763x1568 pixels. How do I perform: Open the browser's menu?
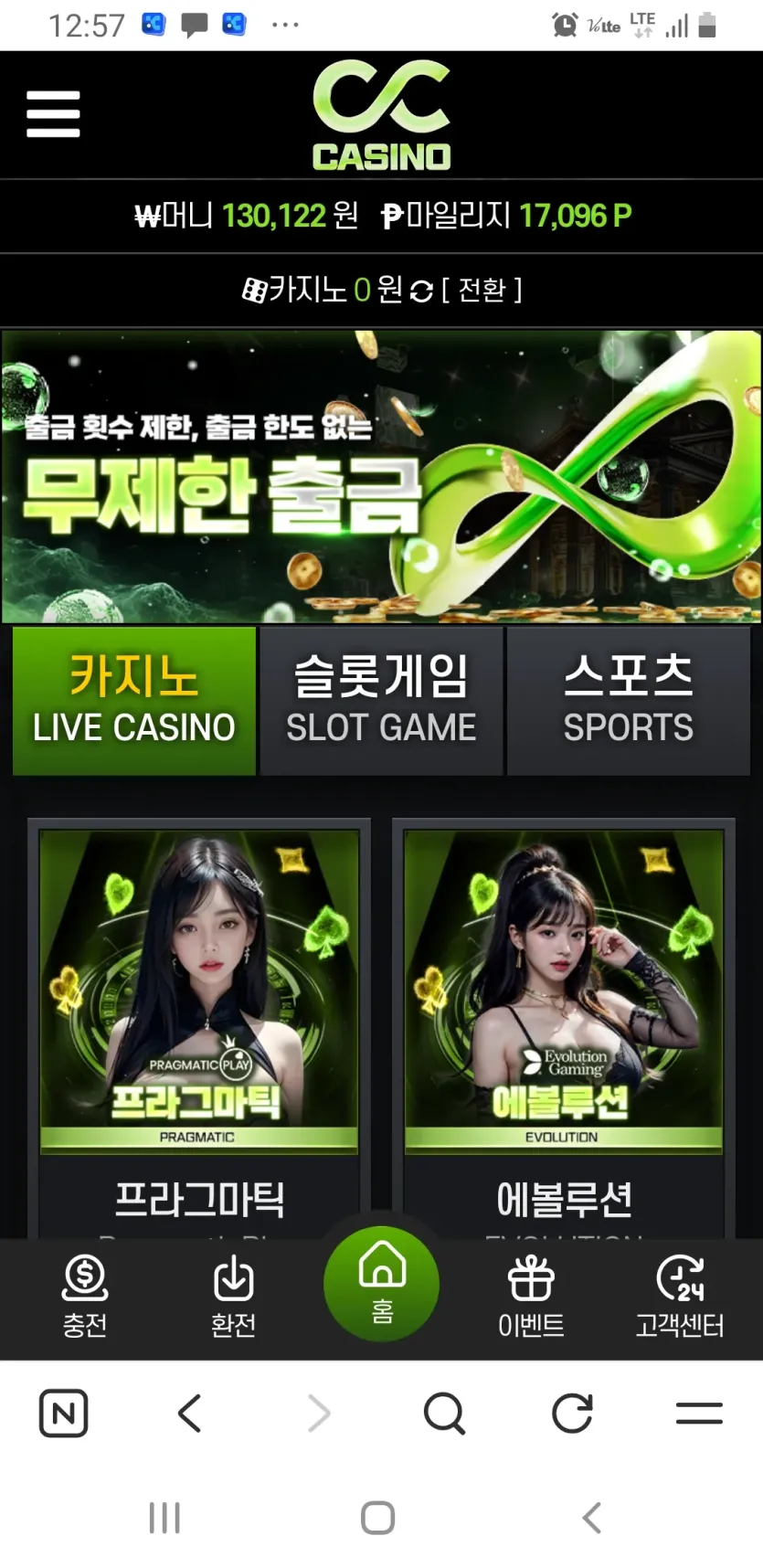[x=699, y=1414]
